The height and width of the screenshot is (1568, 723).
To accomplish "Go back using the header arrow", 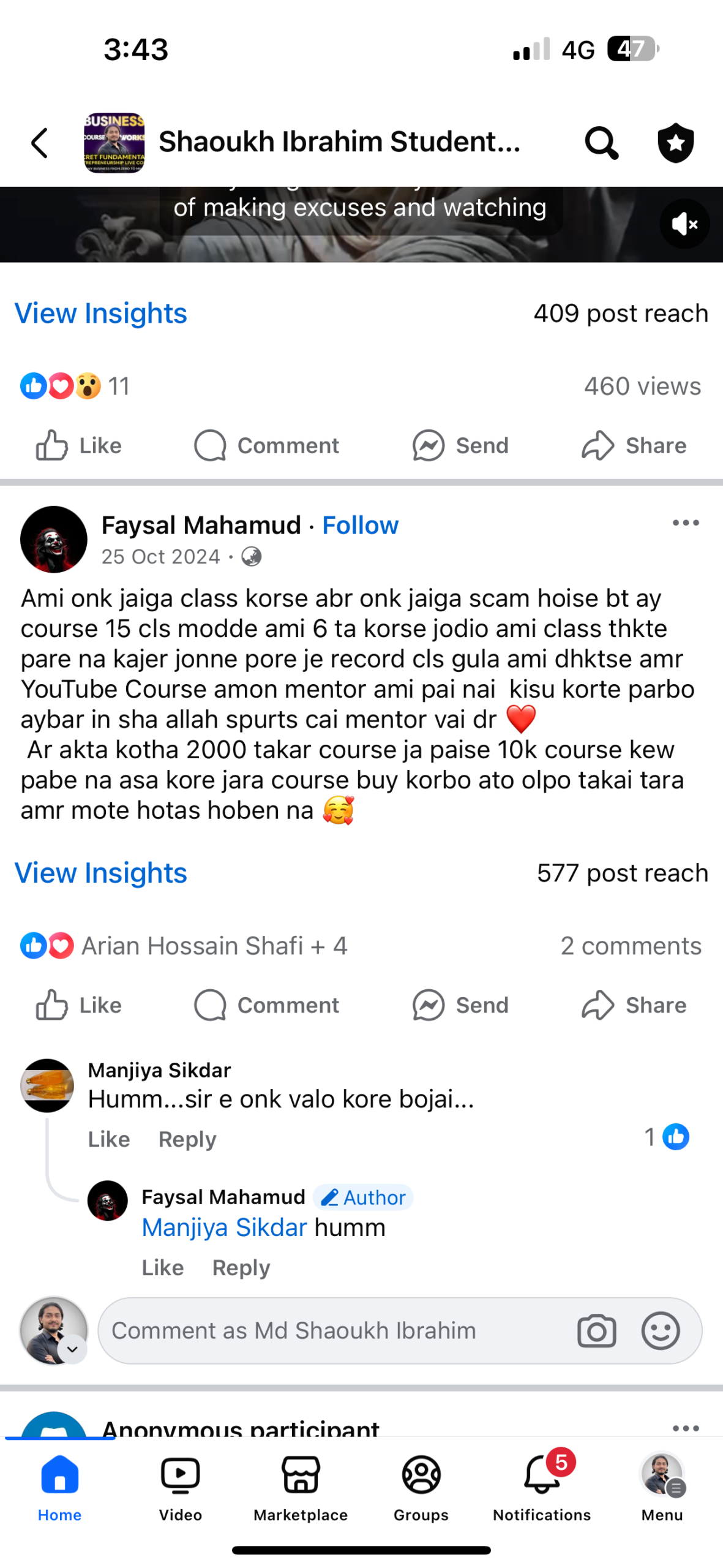I will click(40, 143).
